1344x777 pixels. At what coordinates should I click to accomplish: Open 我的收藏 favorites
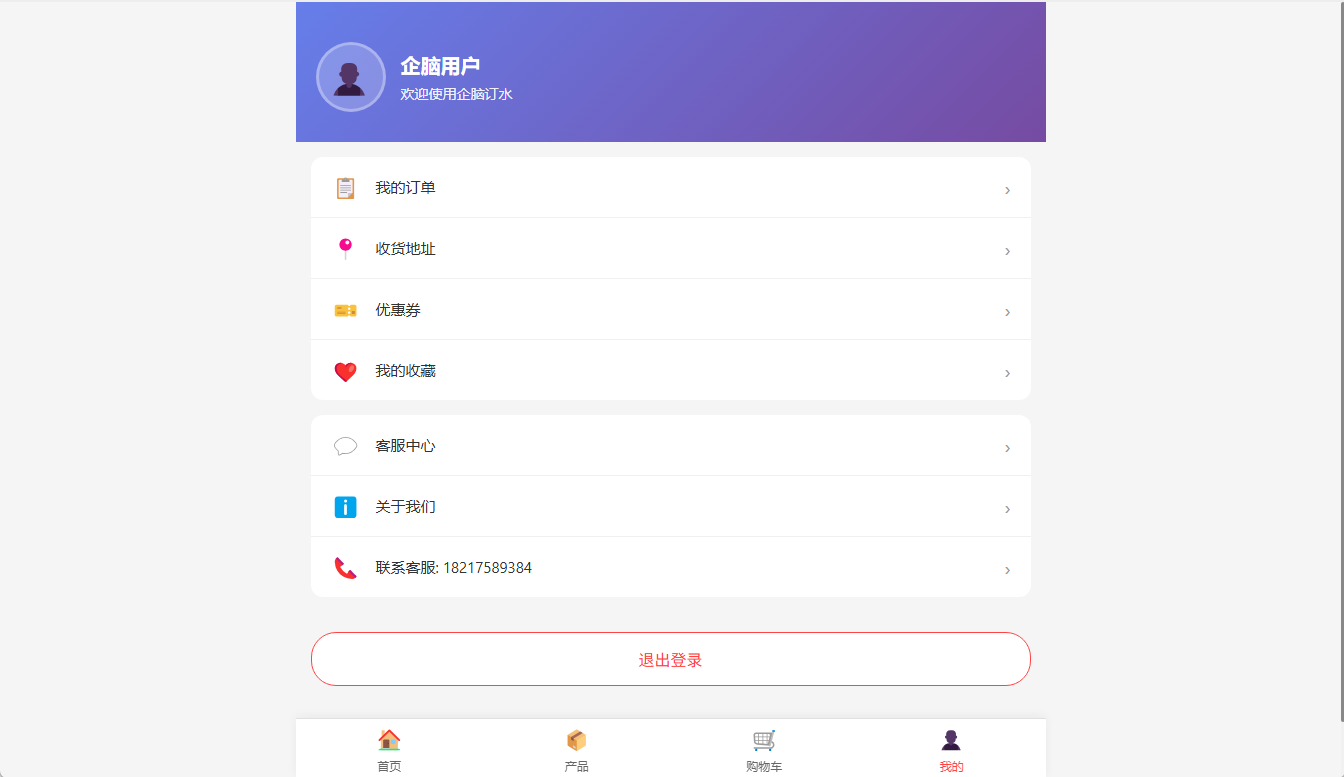point(670,371)
